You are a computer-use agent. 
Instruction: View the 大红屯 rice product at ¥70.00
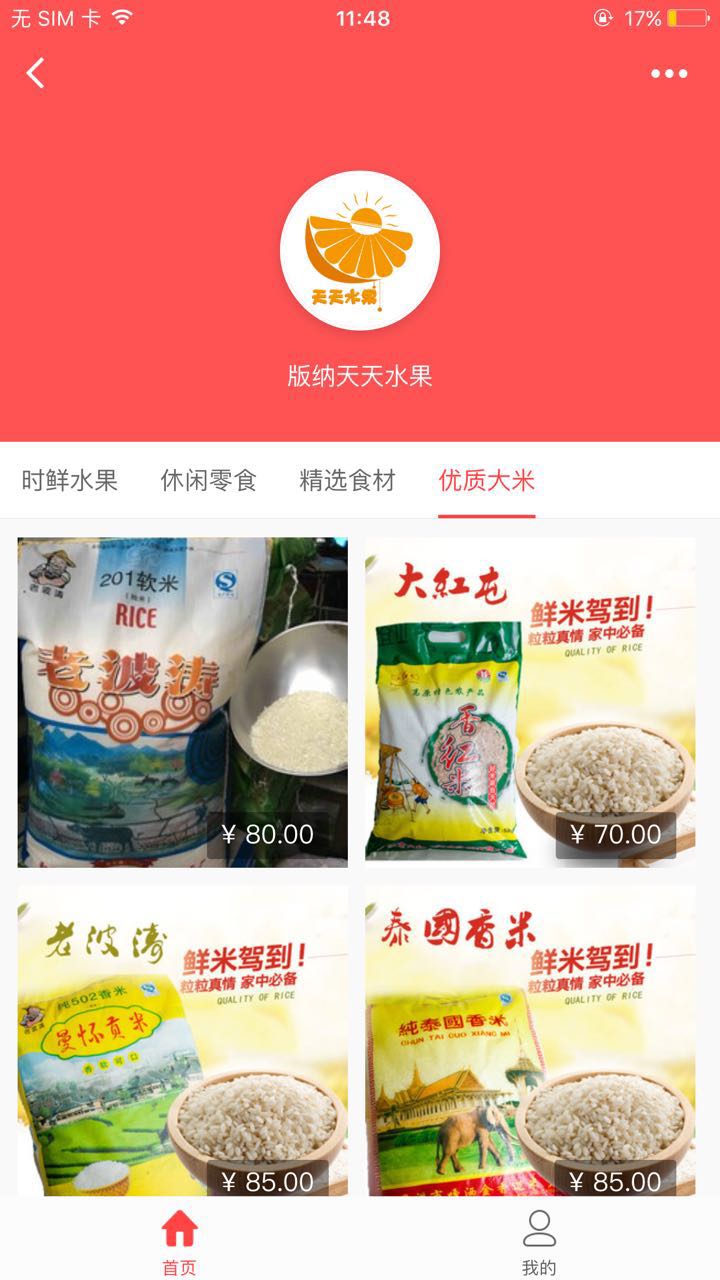530,702
